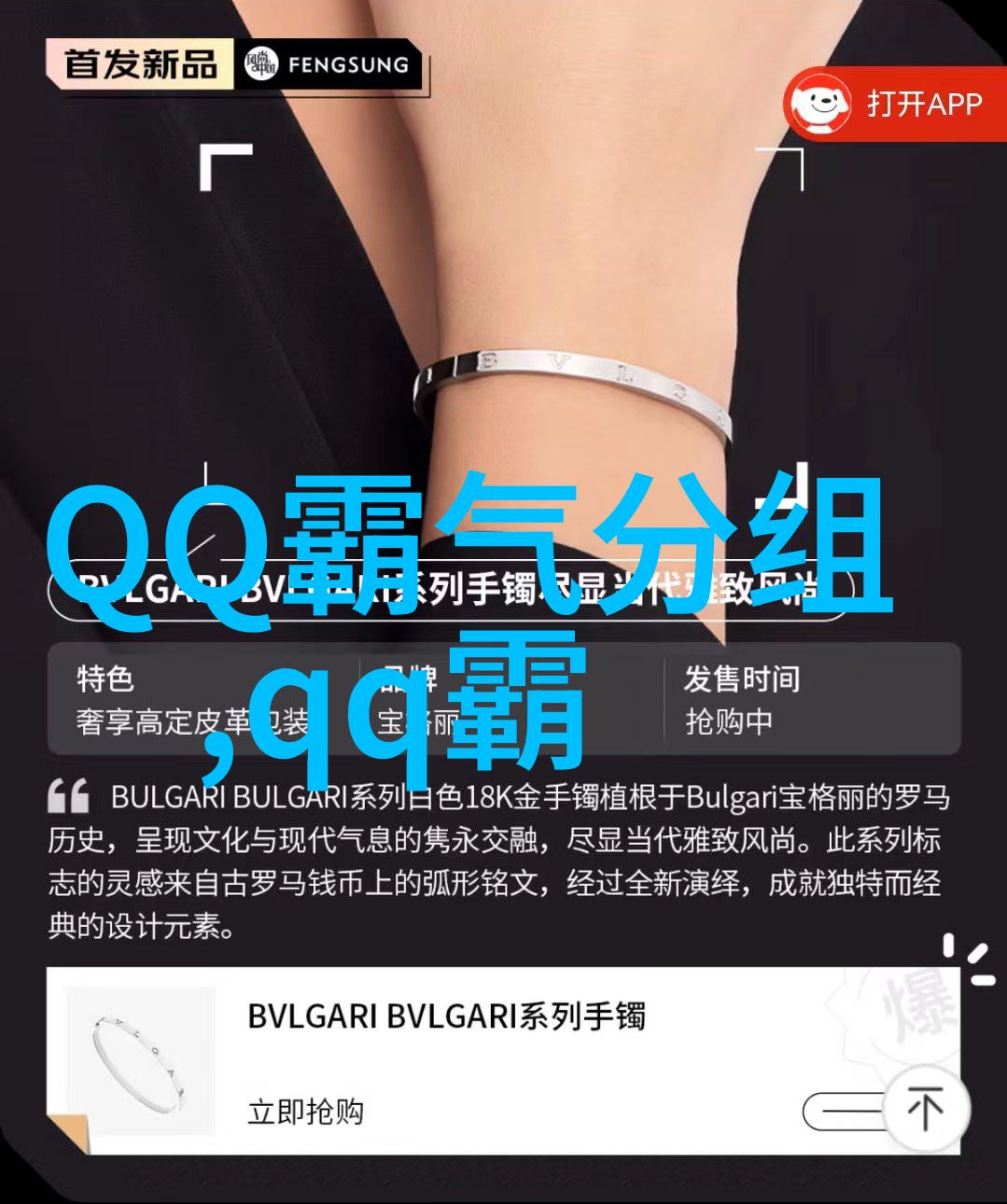Tap 立即抢购 to buy now

pos(306,1112)
